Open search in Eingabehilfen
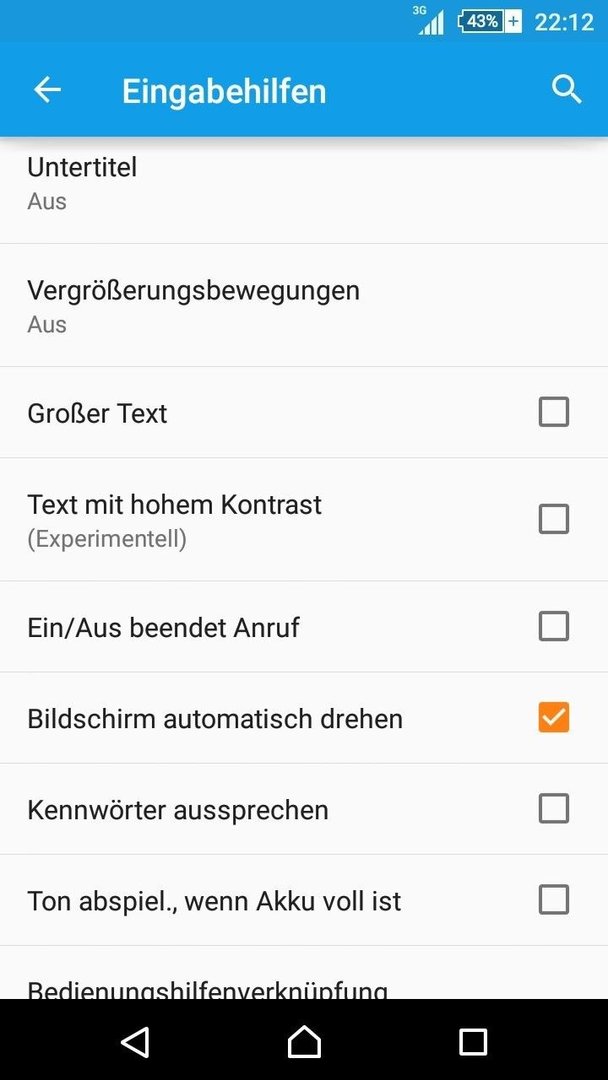Viewport: 608px width, 1080px height. click(566, 90)
